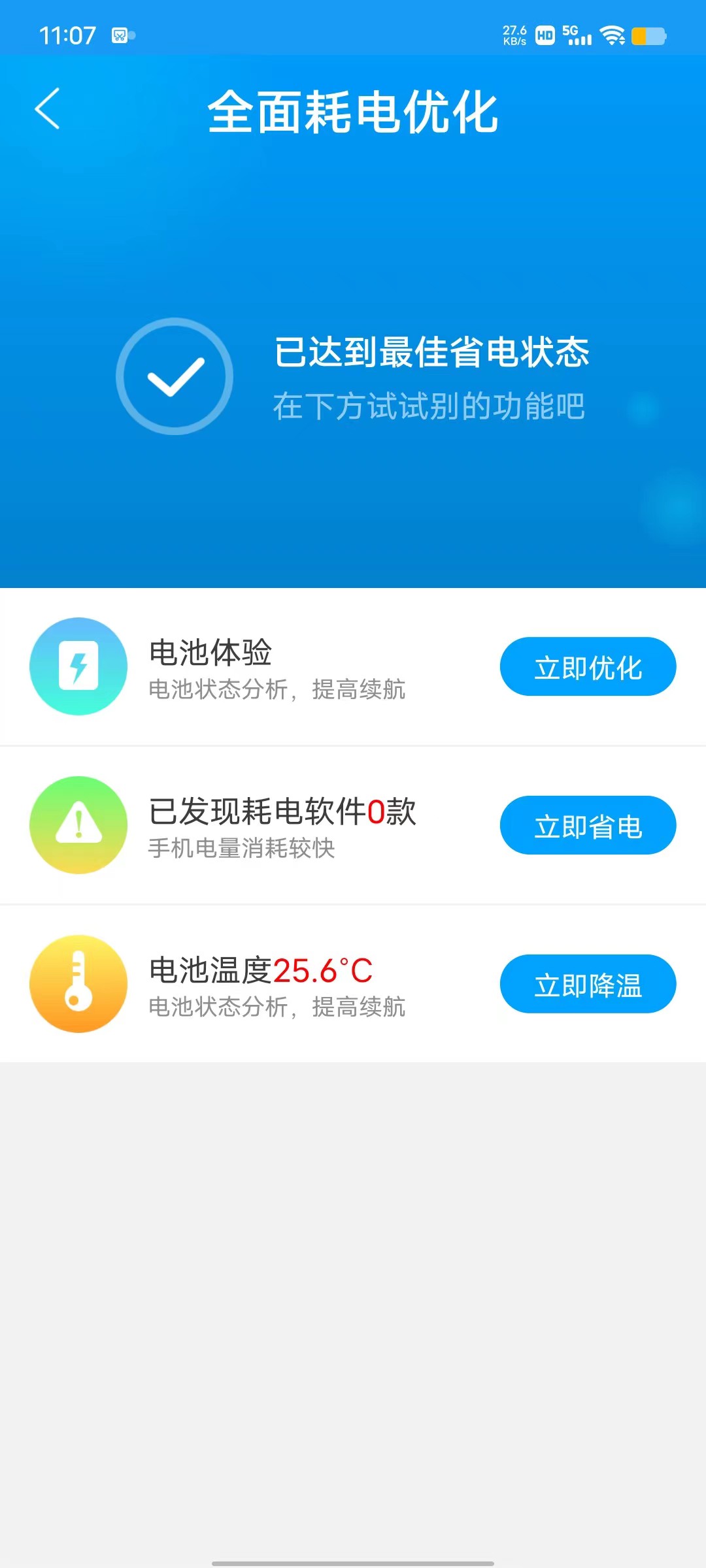The width and height of the screenshot is (706, 1568).
Task: Tap the battery temperature 25.6°C text
Action: pos(260,972)
